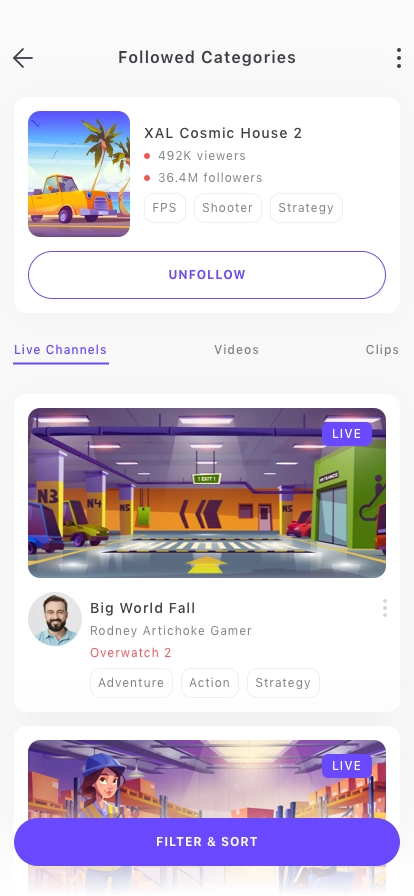414x896 pixels.
Task: Switch to the Clips tab
Action: click(x=383, y=350)
